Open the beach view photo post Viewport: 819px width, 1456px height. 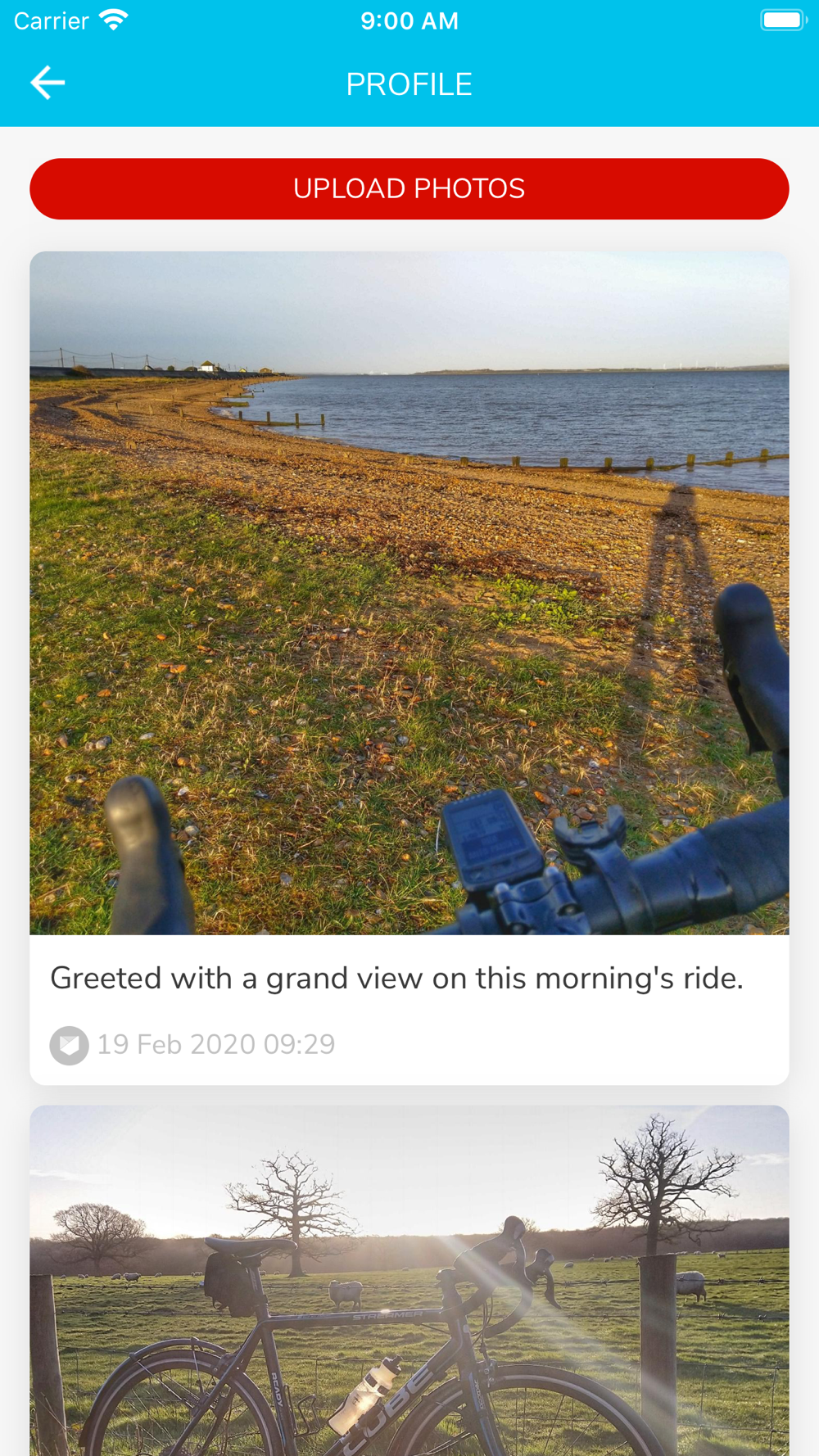coord(409,593)
